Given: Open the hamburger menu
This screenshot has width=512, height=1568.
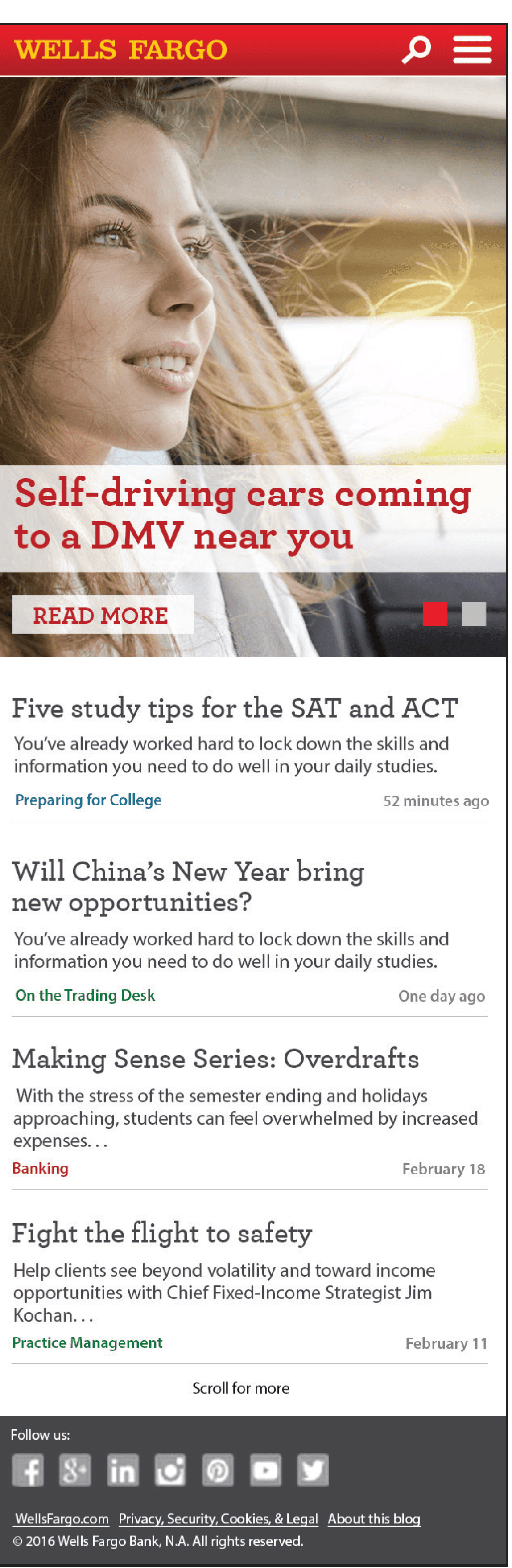Looking at the screenshot, I should coord(472,49).
